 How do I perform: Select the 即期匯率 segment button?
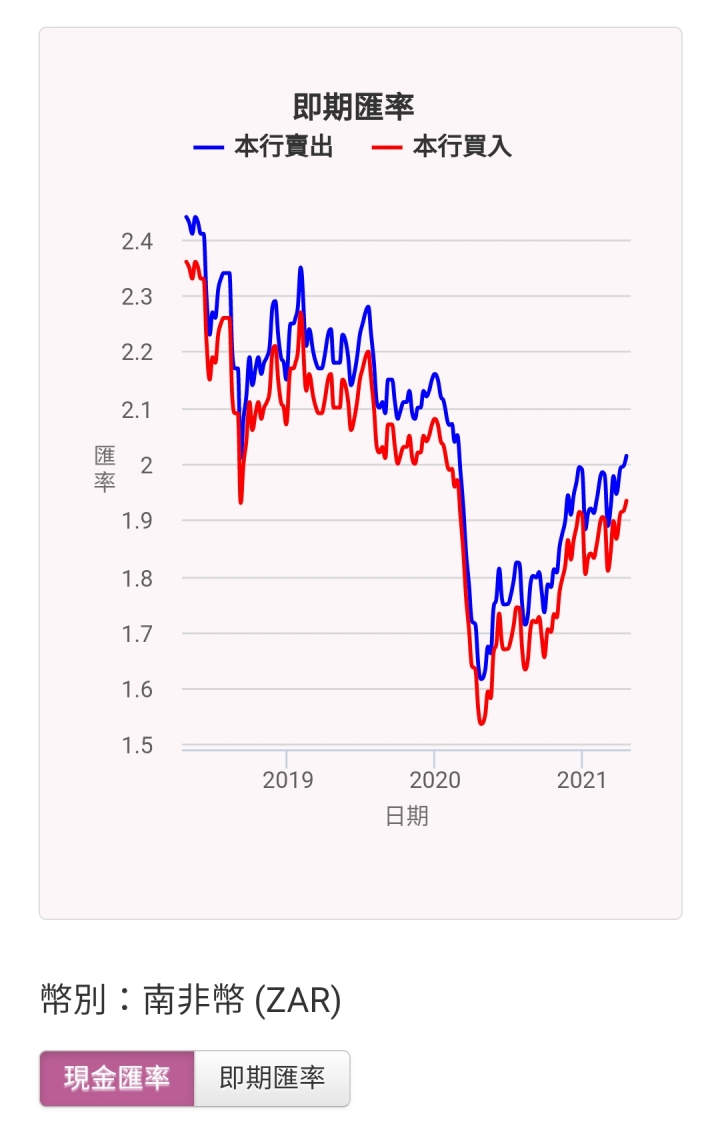[272, 1077]
